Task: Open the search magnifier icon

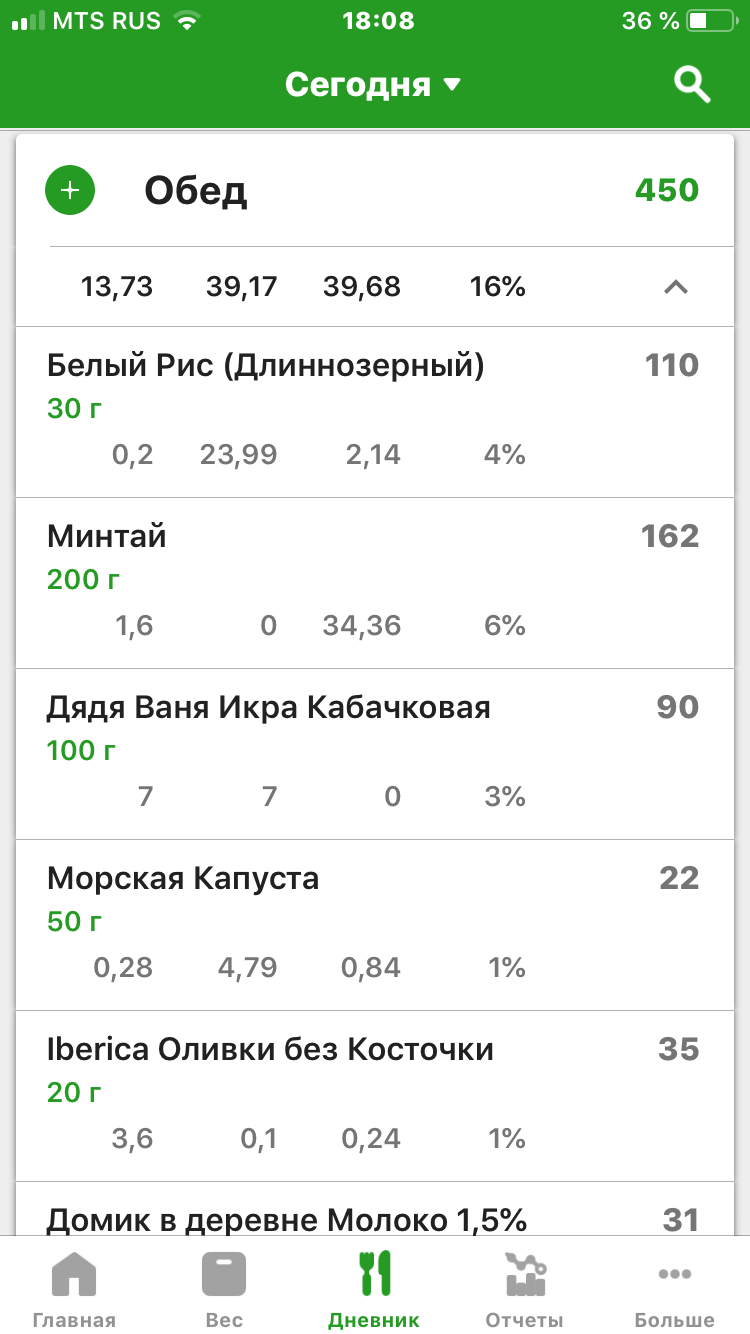Action: pyautogui.click(x=692, y=85)
